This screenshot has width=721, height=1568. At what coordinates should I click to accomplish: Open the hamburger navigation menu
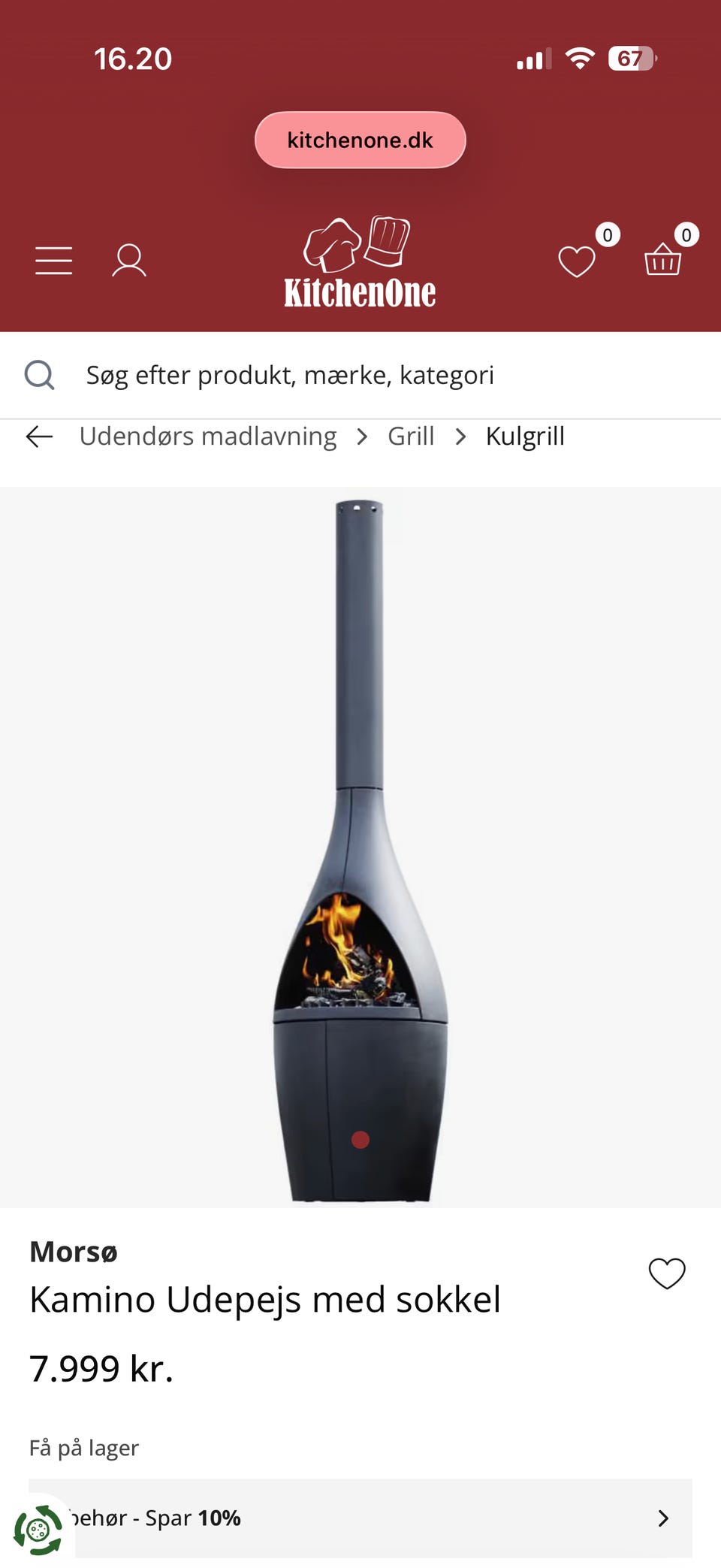point(53,261)
